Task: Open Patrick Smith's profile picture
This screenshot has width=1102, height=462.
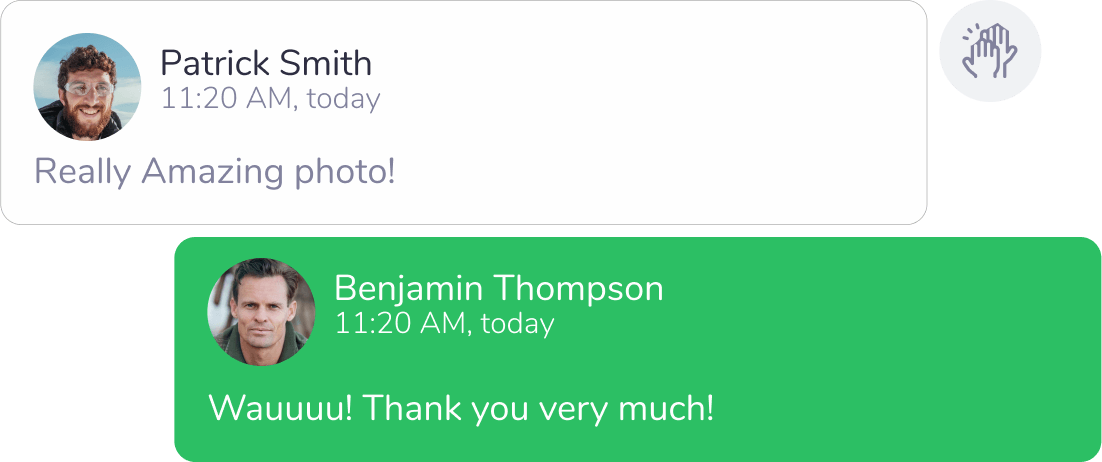Action: 87,87
